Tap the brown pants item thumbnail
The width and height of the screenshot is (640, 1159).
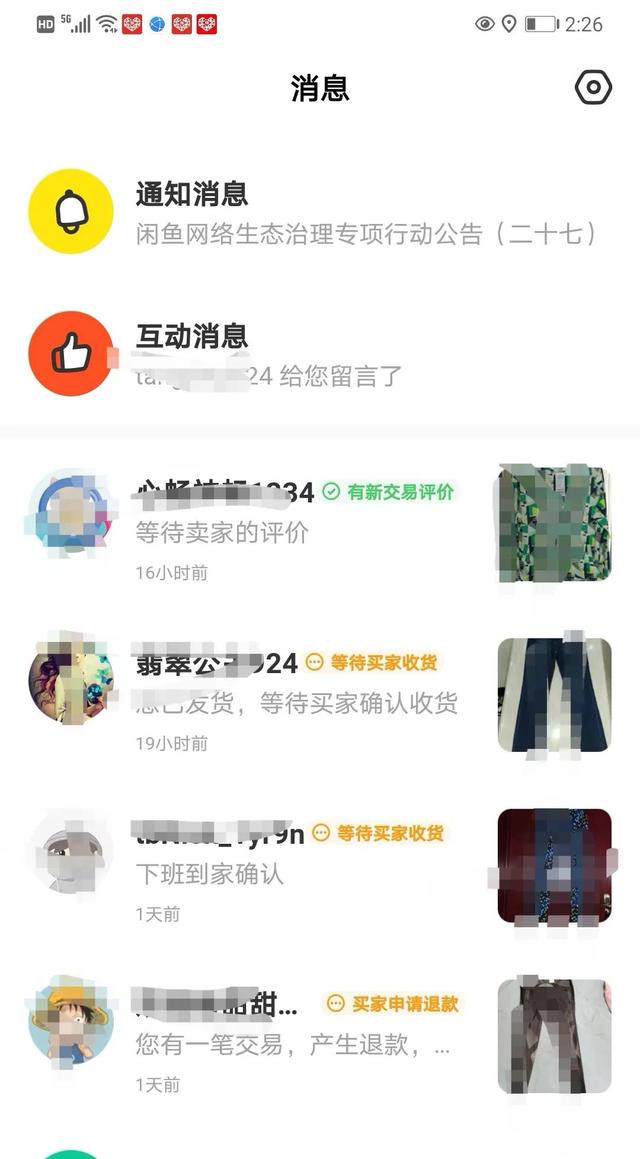[x=554, y=1036]
